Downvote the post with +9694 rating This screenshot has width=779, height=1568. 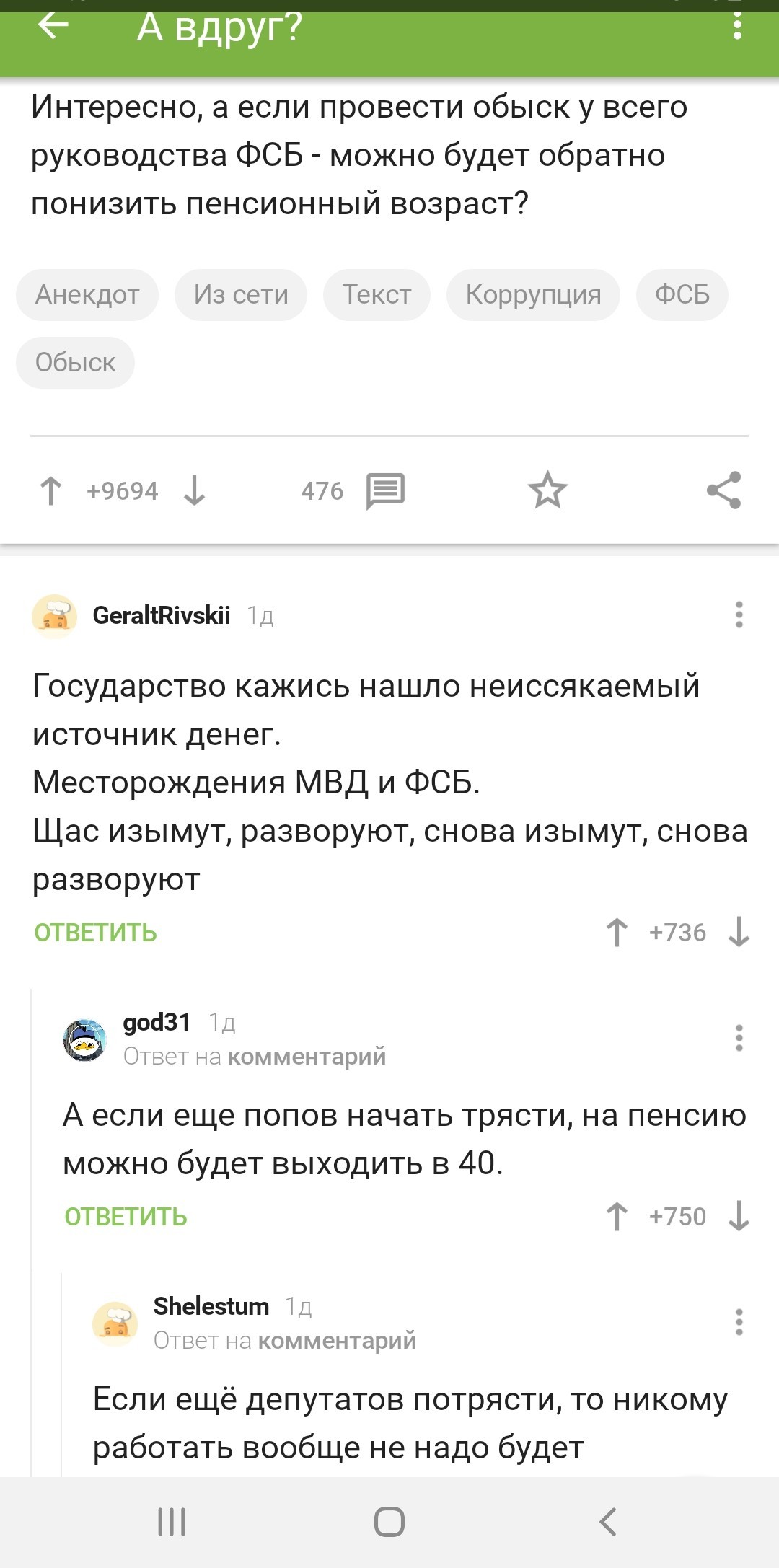tap(194, 491)
